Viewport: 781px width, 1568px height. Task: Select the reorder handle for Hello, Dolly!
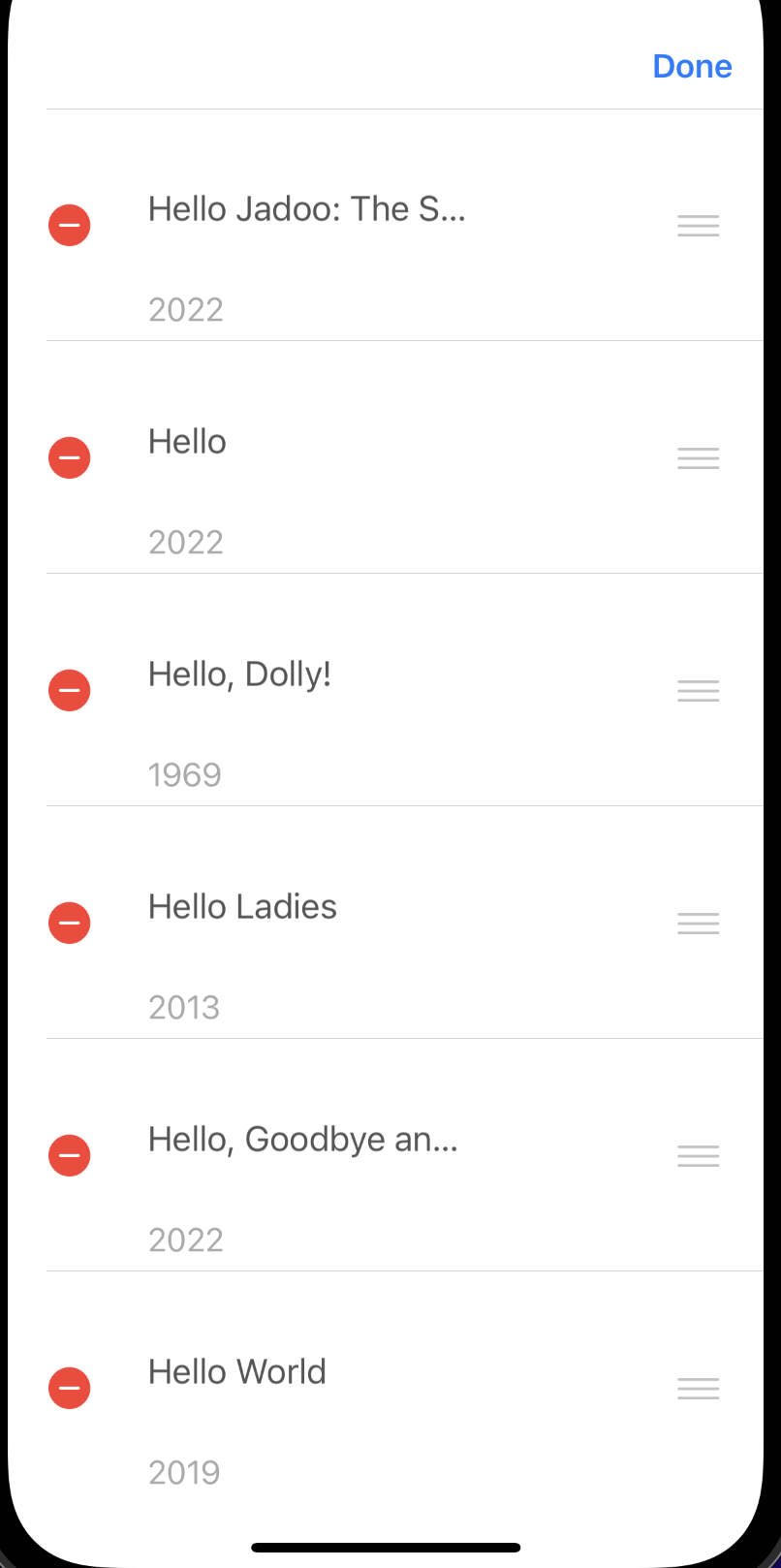(x=698, y=690)
